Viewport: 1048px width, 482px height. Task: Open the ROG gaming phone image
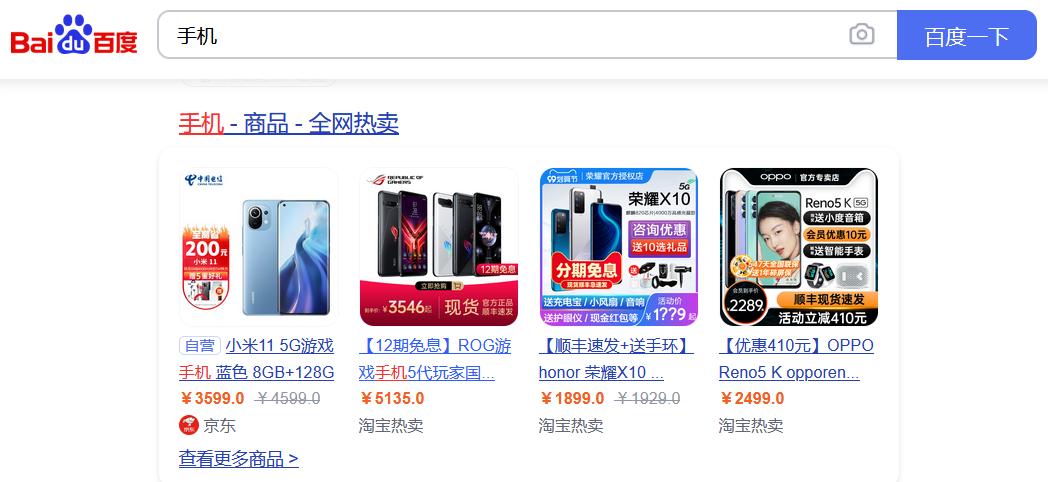point(438,247)
